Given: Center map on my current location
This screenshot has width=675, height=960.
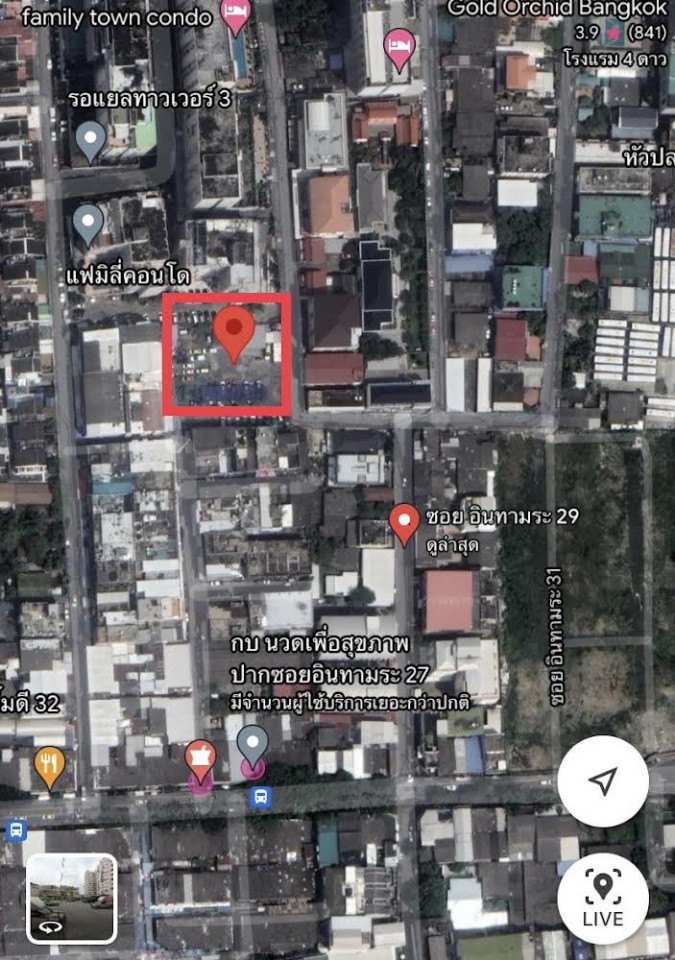Looking at the screenshot, I should (603, 781).
